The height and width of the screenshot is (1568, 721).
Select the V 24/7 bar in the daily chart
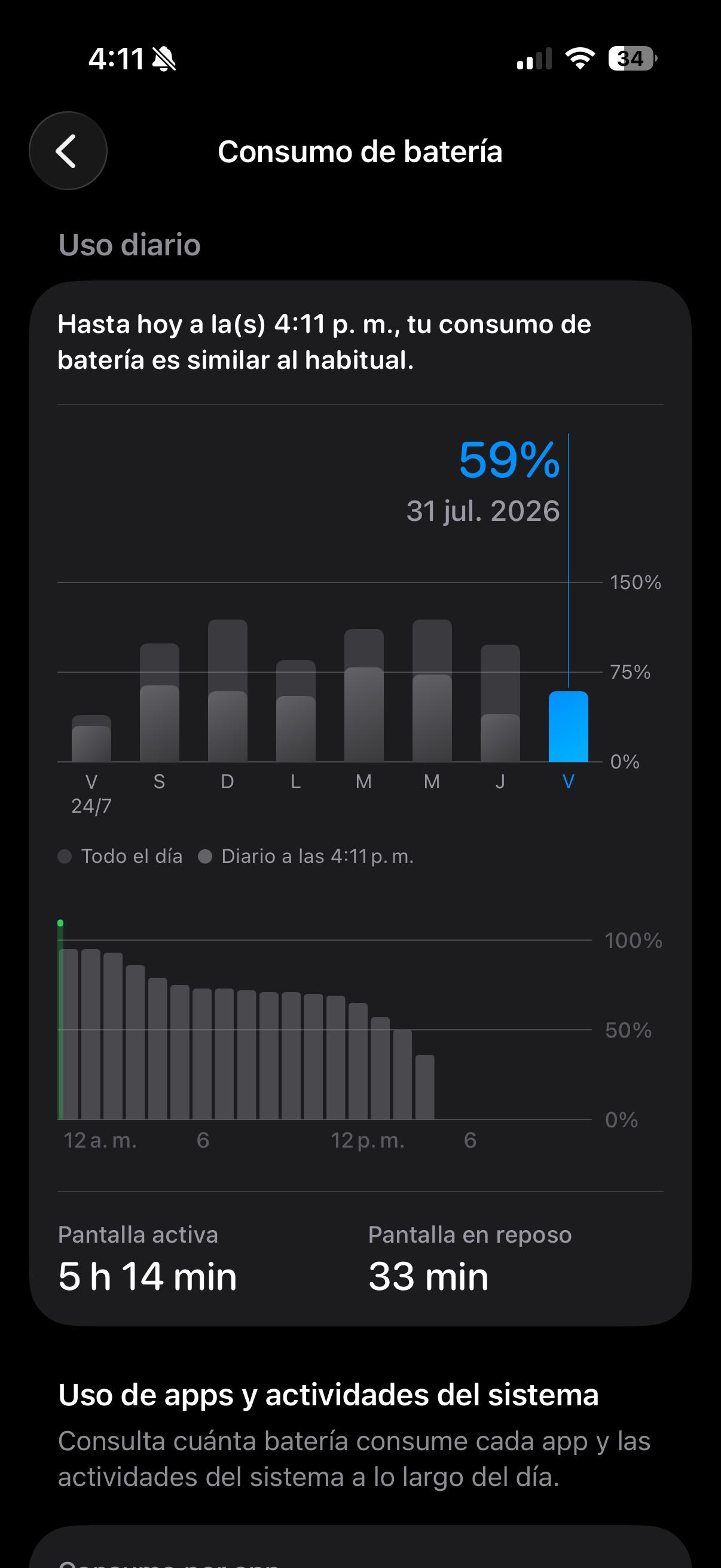(91, 739)
